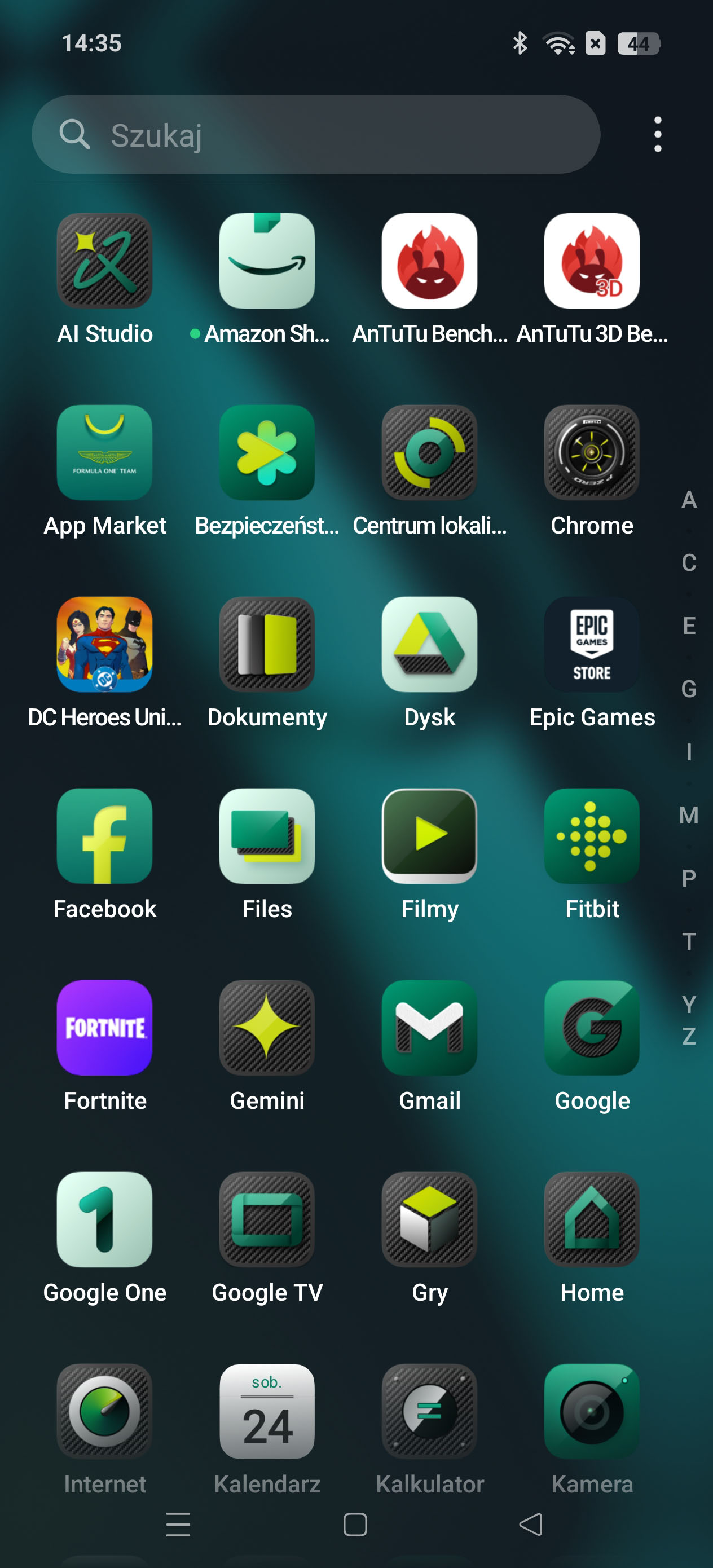Jump to letter M in index
Screen dimensions: 713x1568
click(x=689, y=815)
